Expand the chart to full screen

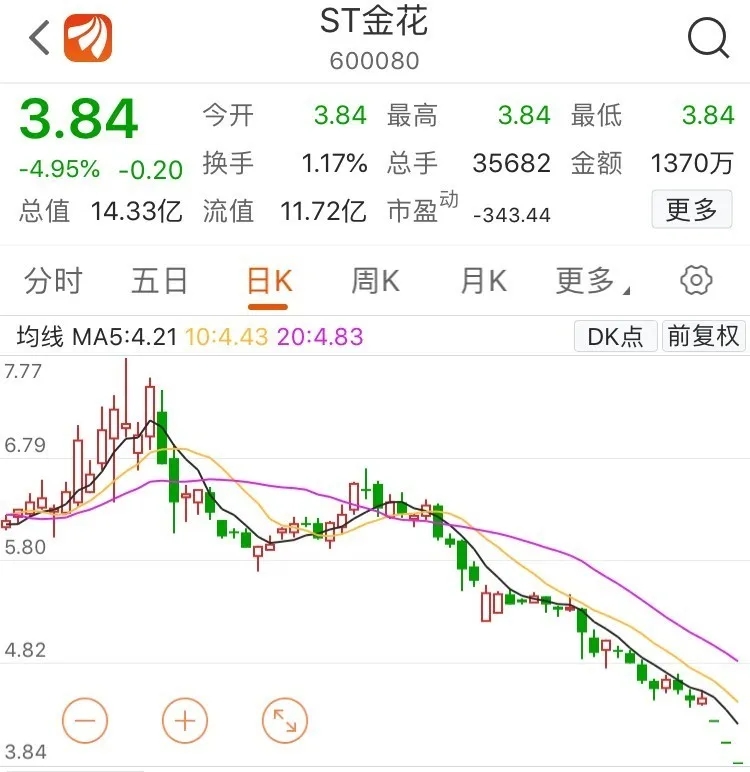pyautogui.click(x=285, y=719)
